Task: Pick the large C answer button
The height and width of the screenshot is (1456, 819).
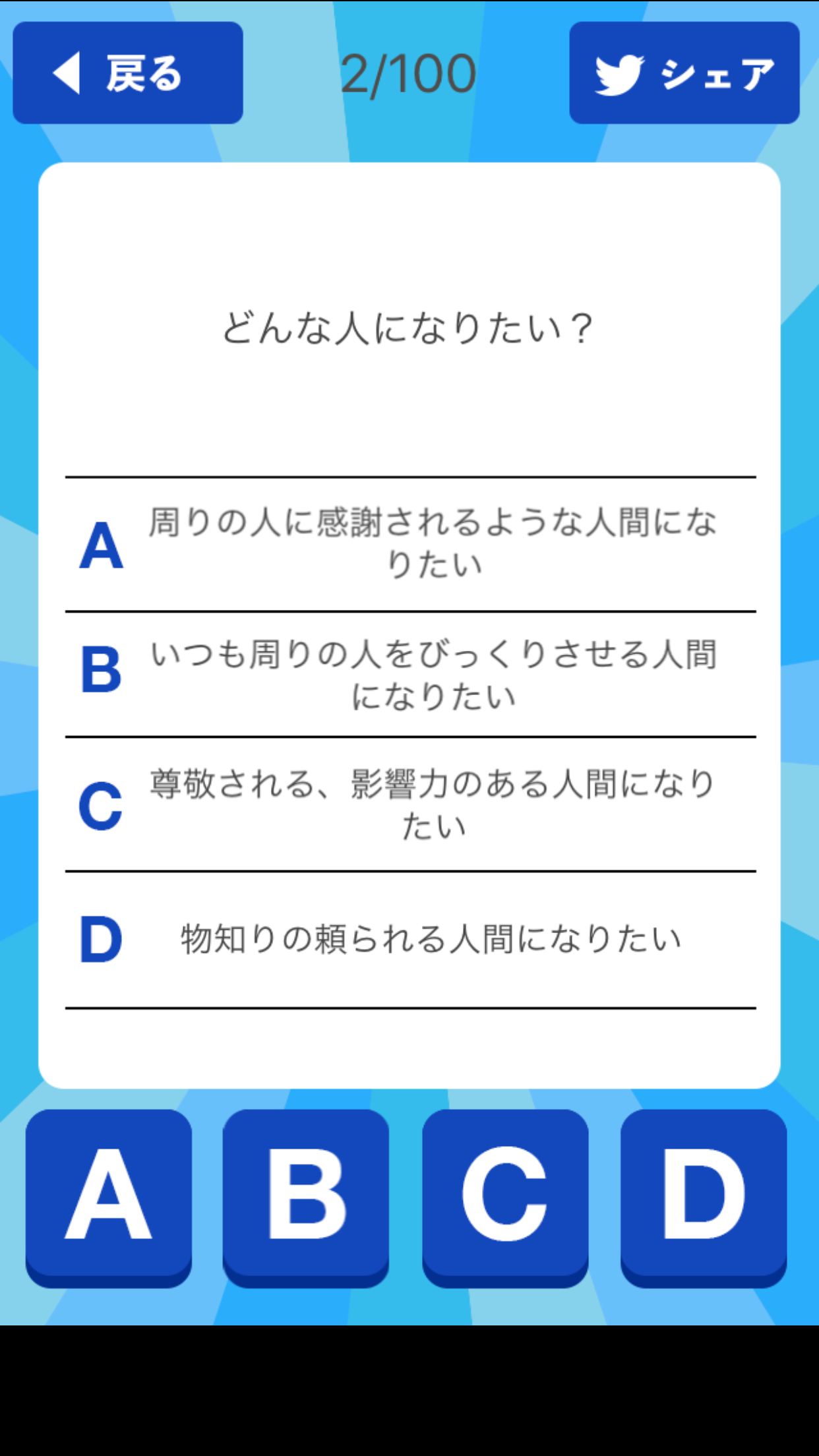Action: (505, 1196)
